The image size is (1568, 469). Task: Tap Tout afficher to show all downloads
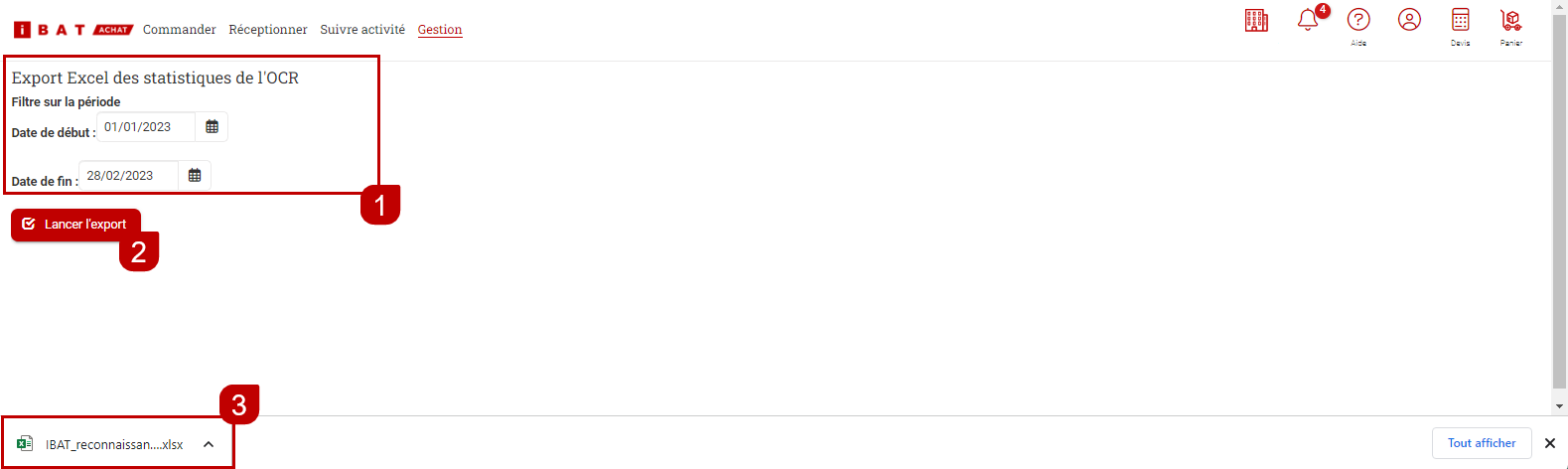tap(1481, 443)
